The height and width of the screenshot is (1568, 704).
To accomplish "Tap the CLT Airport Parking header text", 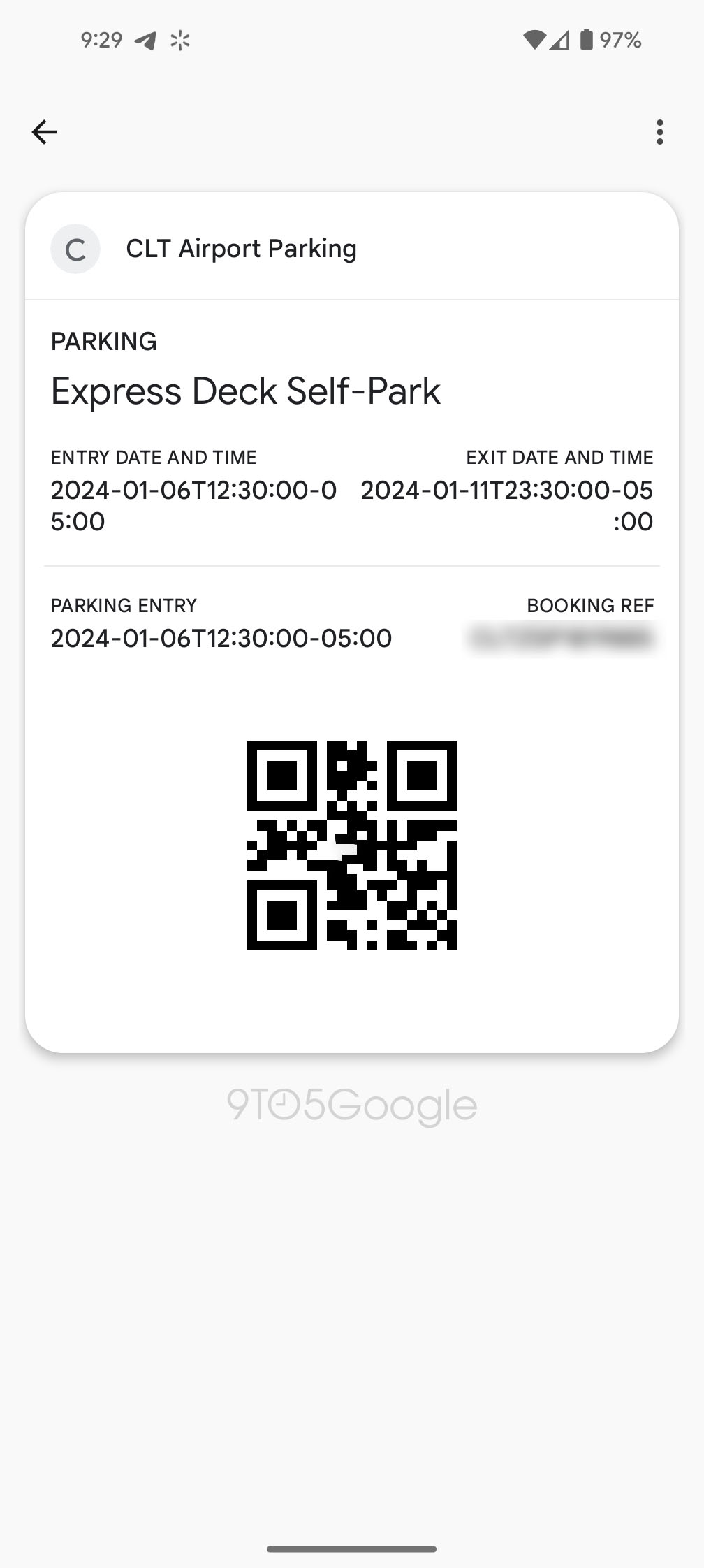I will 242,249.
